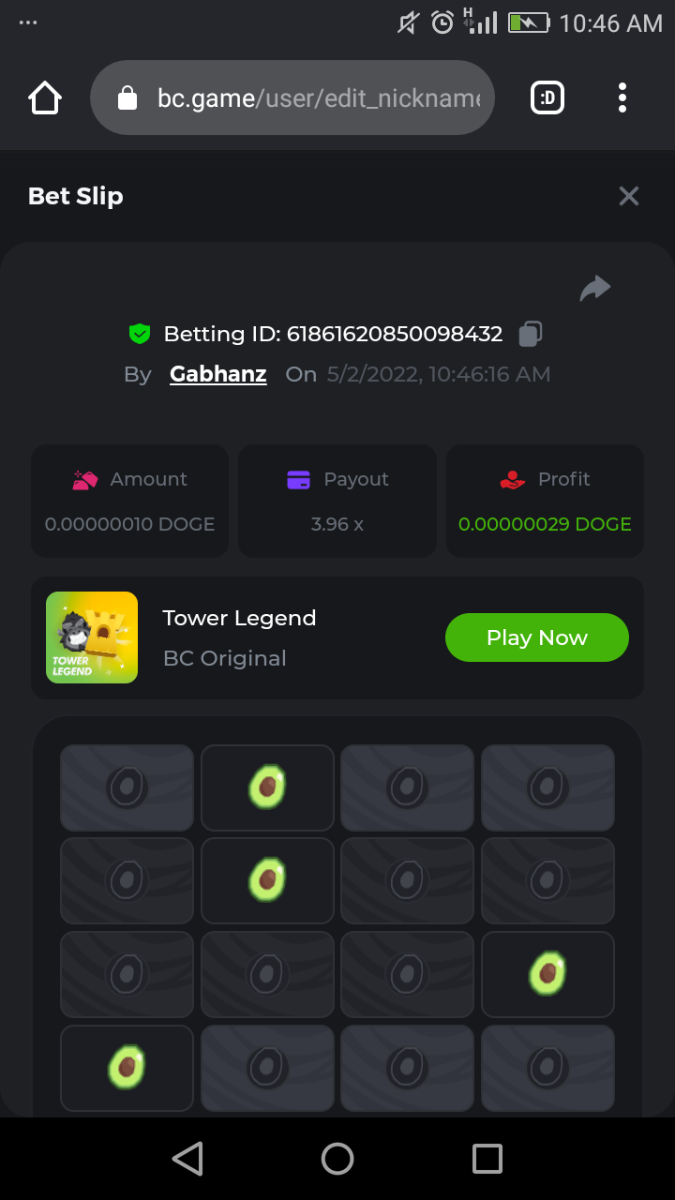Open the browser tab switcher
Screen dimensions: 675x1200
[x=547, y=98]
